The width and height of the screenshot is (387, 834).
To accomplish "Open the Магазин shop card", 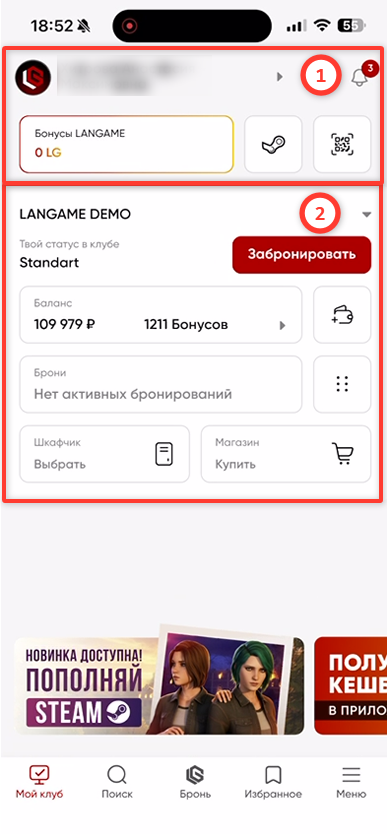I will [286, 454].
